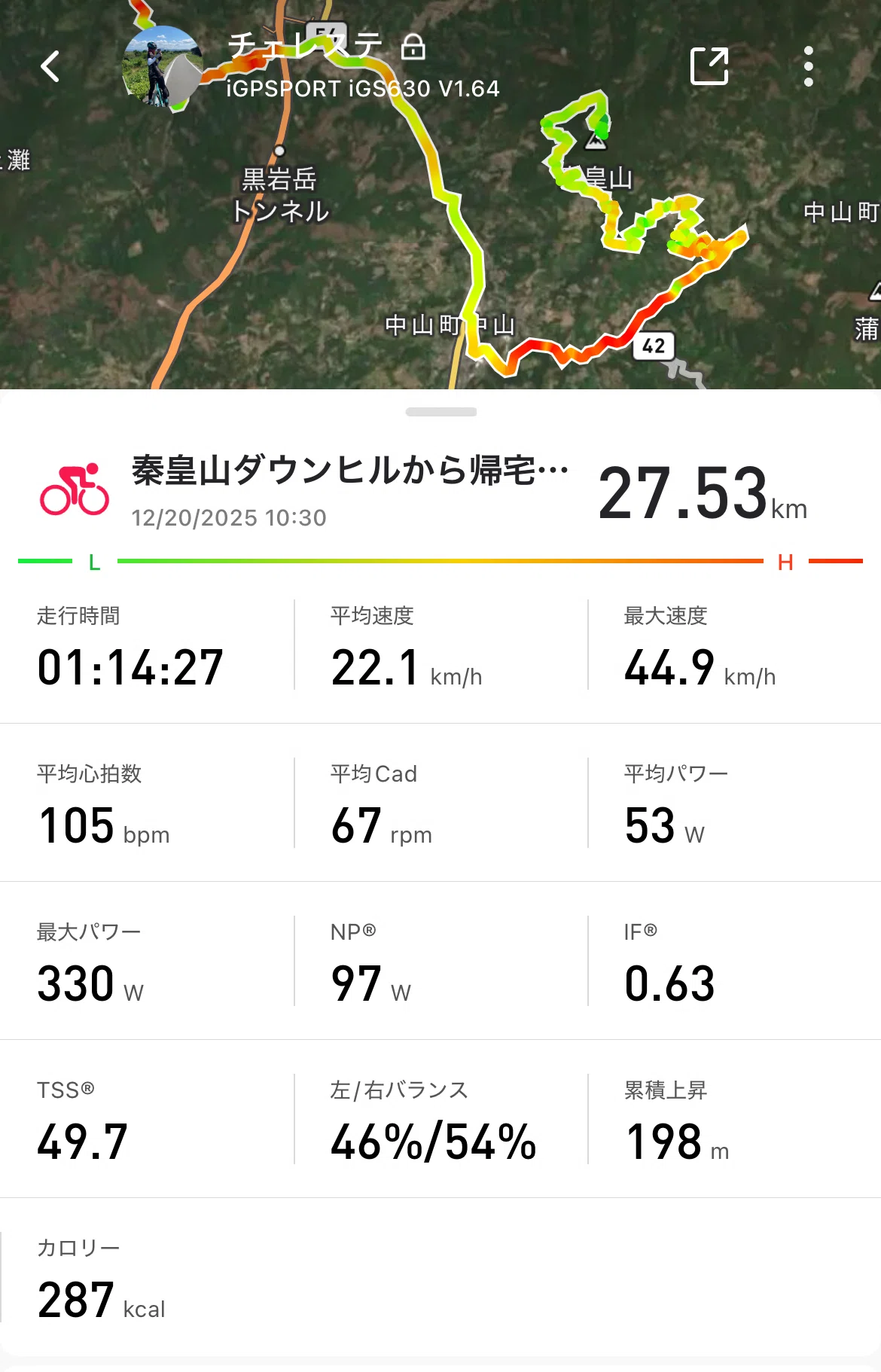
Task: Go back using the arrow icon
Action: click(x=50, y=66)
